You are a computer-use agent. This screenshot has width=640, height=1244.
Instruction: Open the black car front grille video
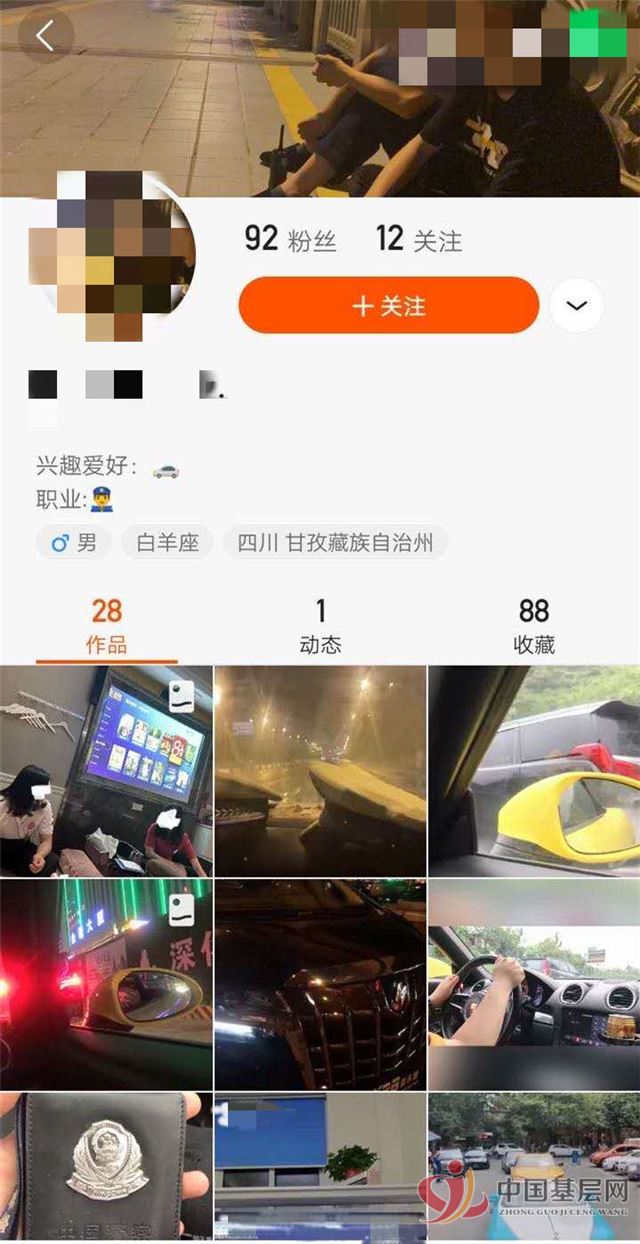click(320, 984)
